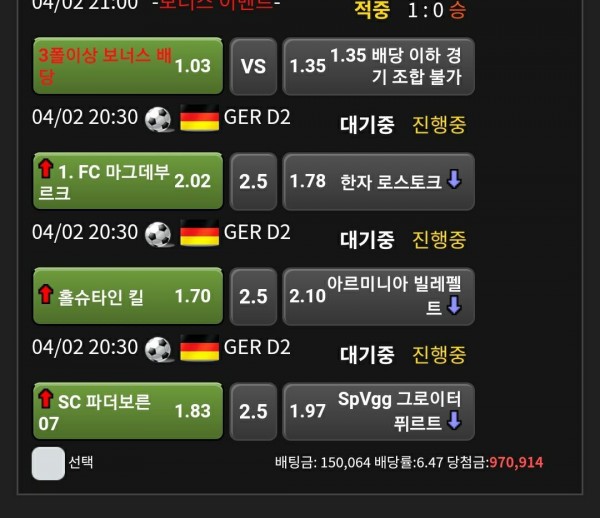Viewport: 600px width, 518px height.
Task: Pick 아르미니아 빌레펠트 at 2.10
Action: pos(378,296)
